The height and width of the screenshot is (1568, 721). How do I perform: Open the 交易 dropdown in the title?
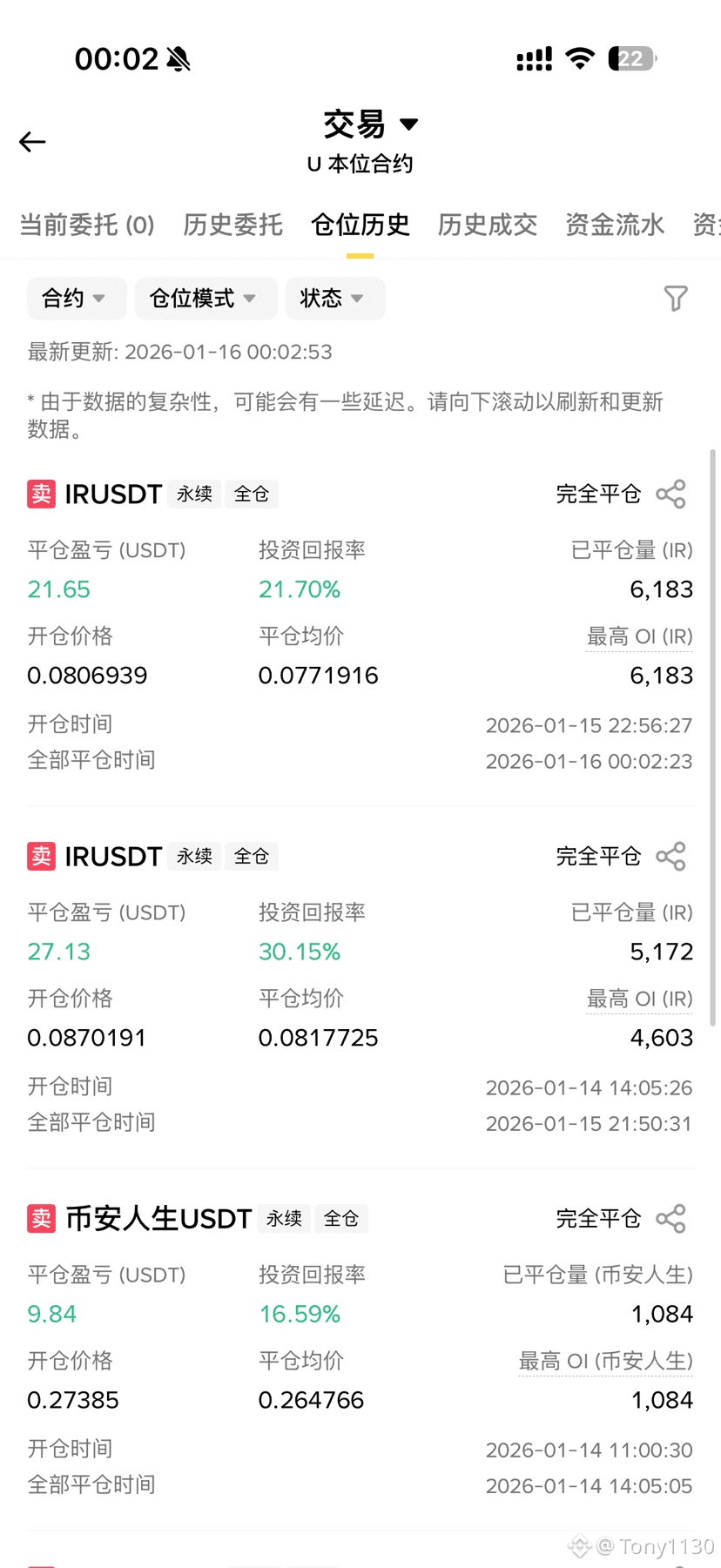371,124
